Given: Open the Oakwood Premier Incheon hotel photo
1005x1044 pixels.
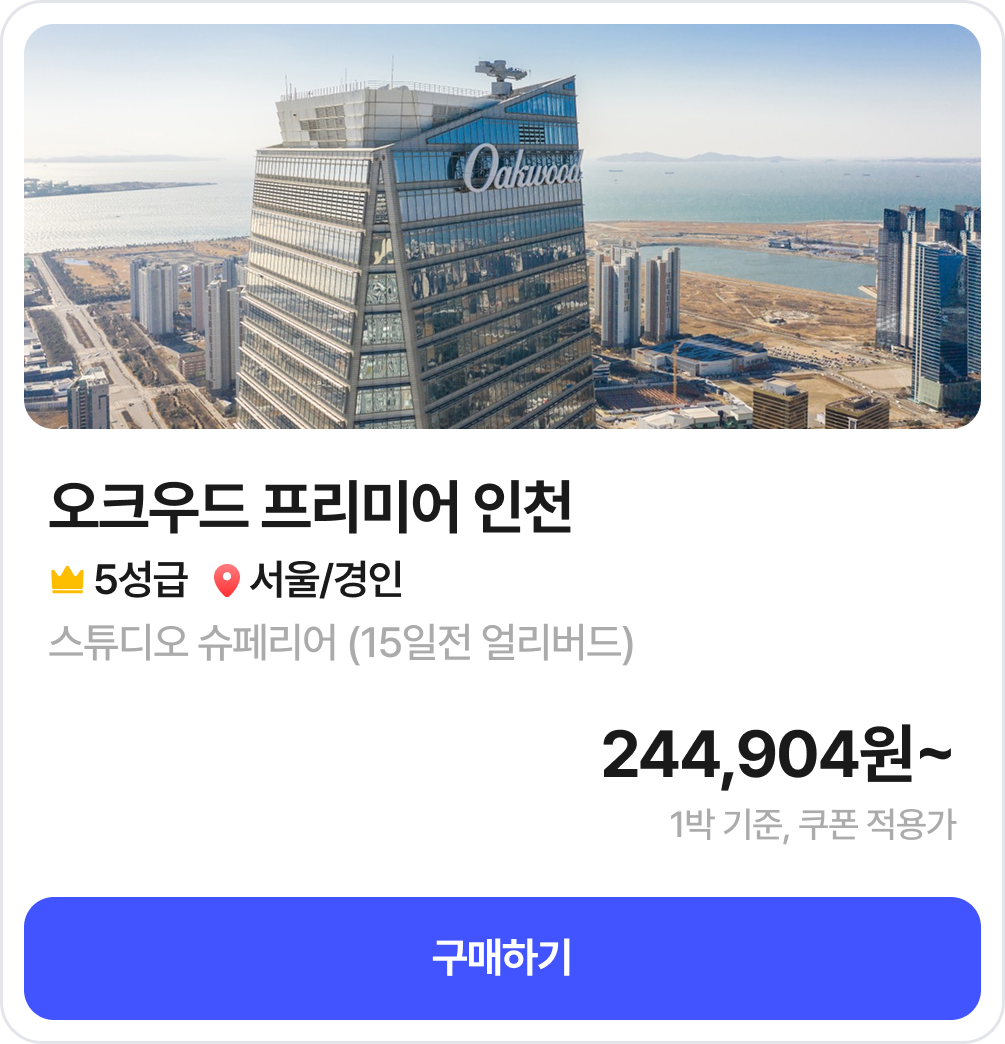Looking at the screenshot, I should [502, 227].
